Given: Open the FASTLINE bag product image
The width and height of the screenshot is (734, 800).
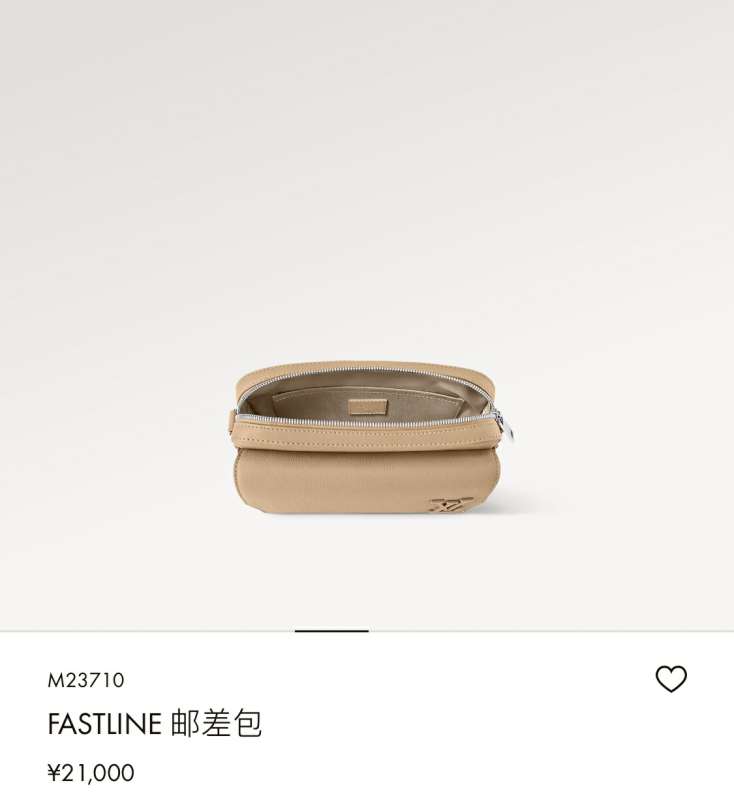Looking at the screenshot, I should (369, 438).
